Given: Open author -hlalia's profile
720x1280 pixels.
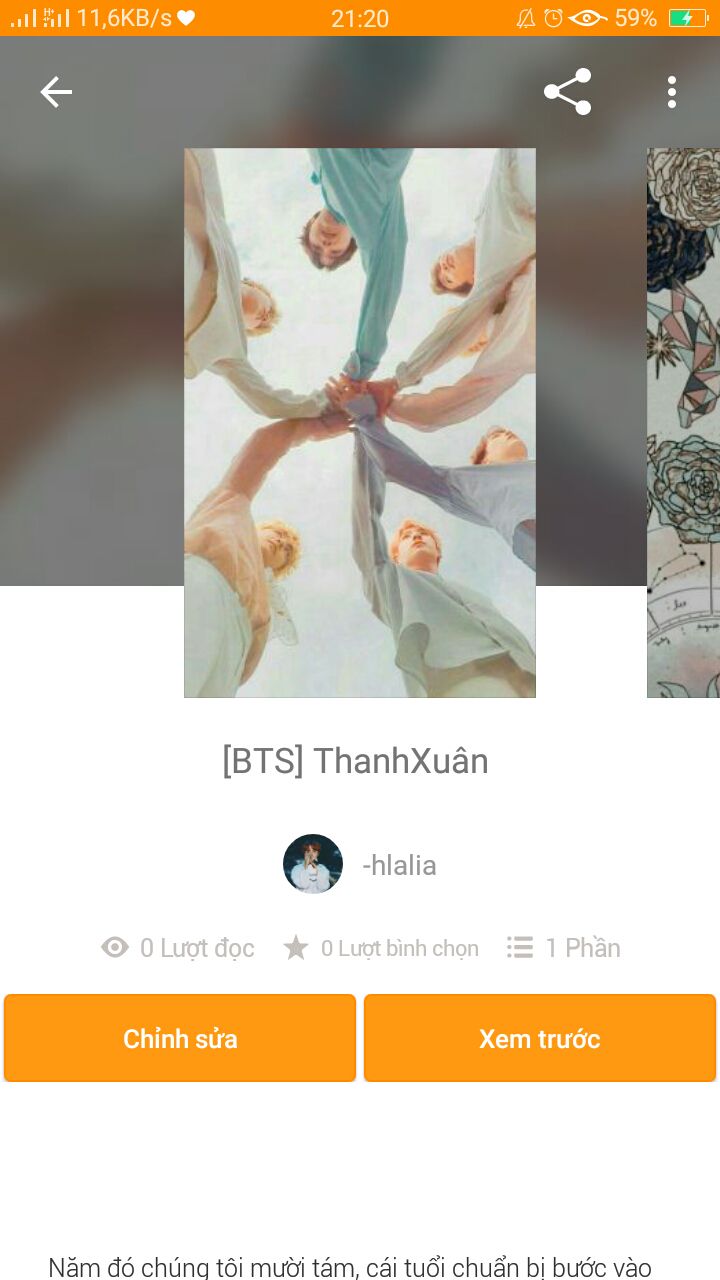Looking at the screenshot, I should (360, 864).
